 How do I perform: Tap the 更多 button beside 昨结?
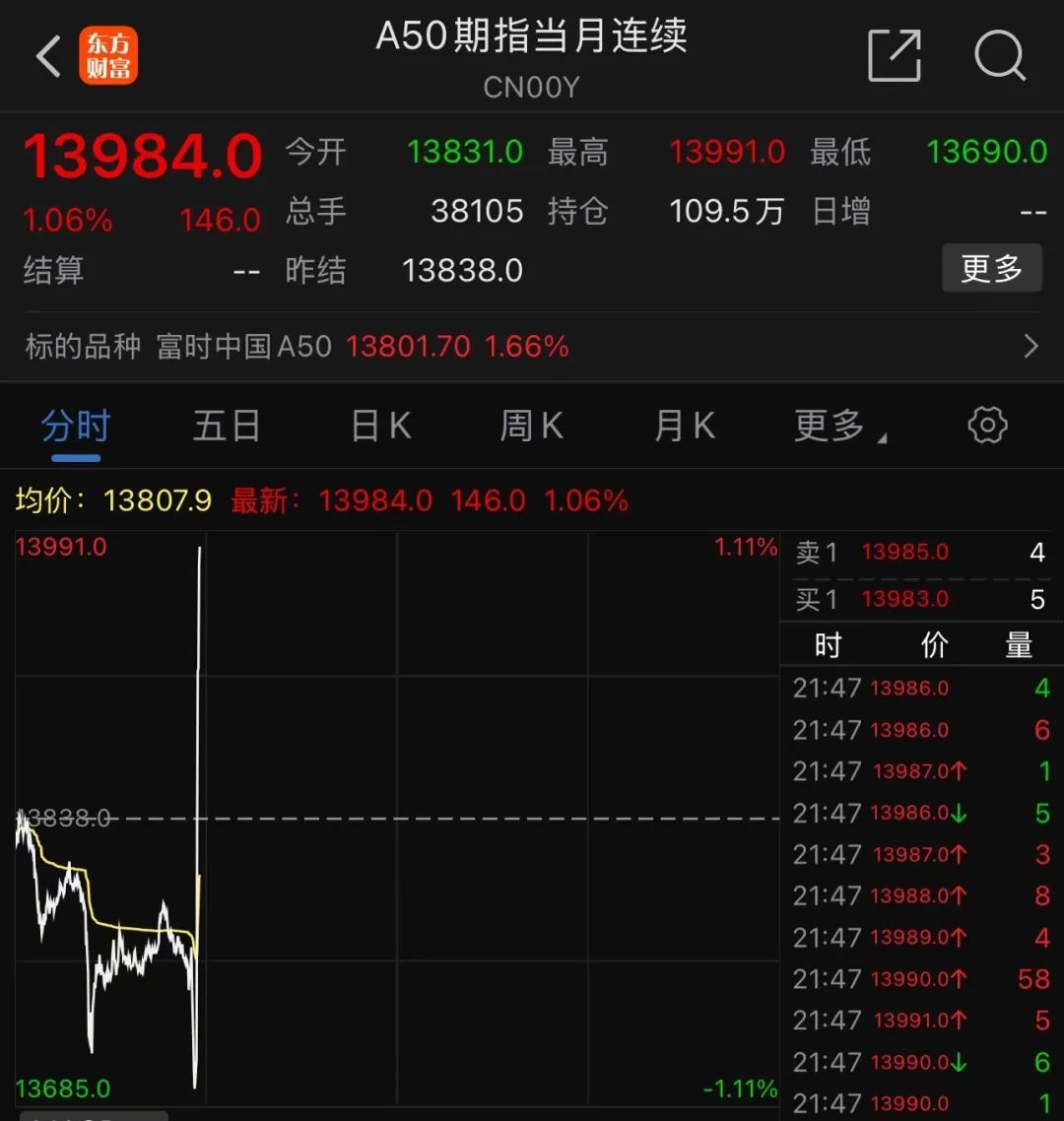pyautogui.click(x=991, y=269)
